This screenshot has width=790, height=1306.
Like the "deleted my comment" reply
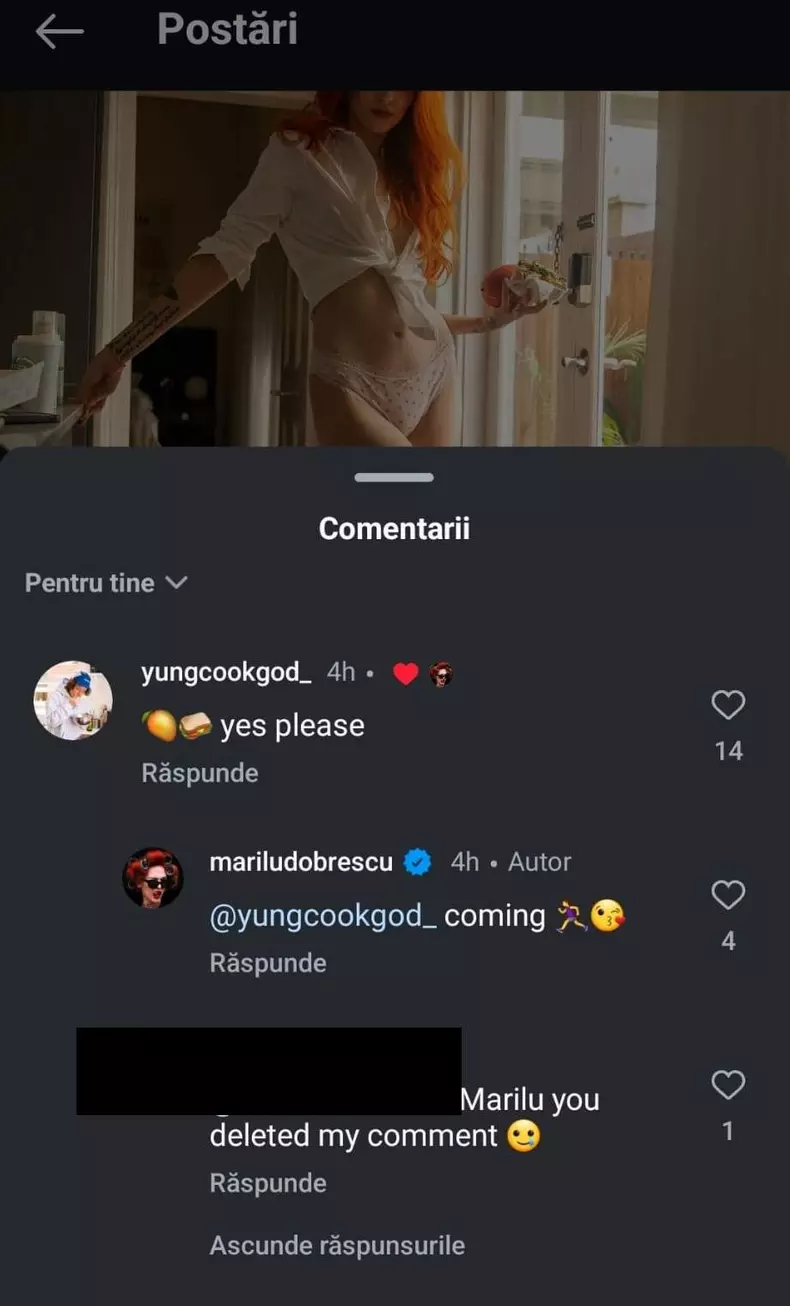[x=728, y=1085]
